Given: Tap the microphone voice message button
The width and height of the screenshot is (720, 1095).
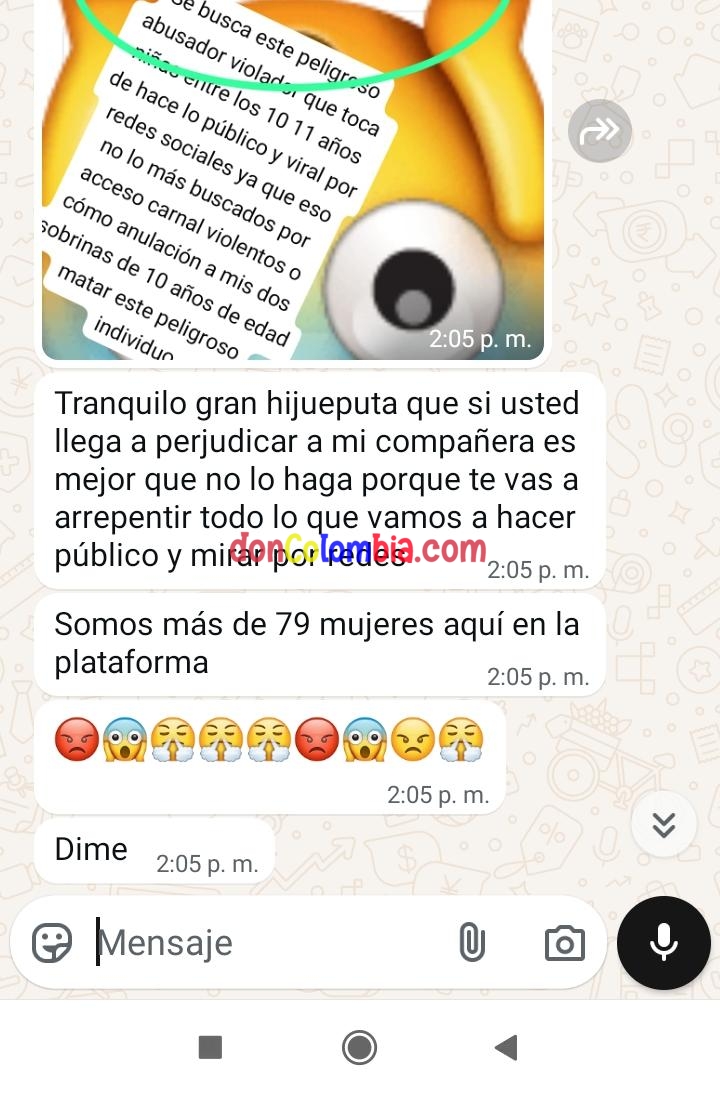Looking at the screenshot, I should pos(664,942).
